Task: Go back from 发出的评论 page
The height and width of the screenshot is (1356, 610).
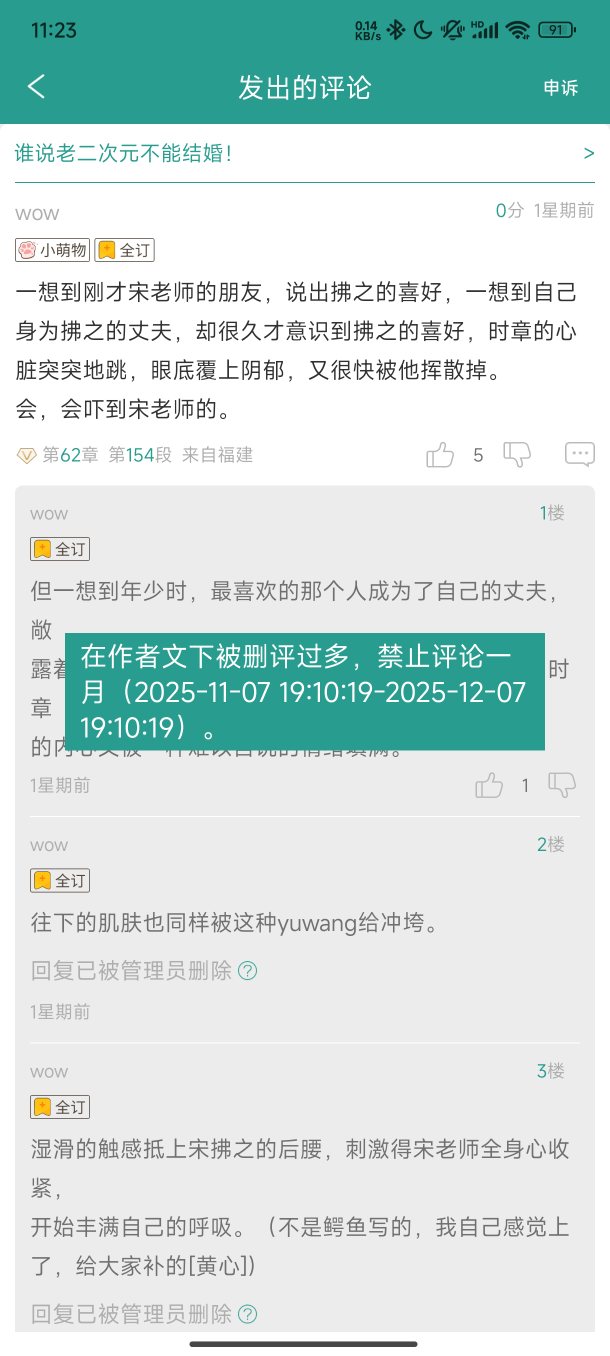Action: (x=36, y=87)
